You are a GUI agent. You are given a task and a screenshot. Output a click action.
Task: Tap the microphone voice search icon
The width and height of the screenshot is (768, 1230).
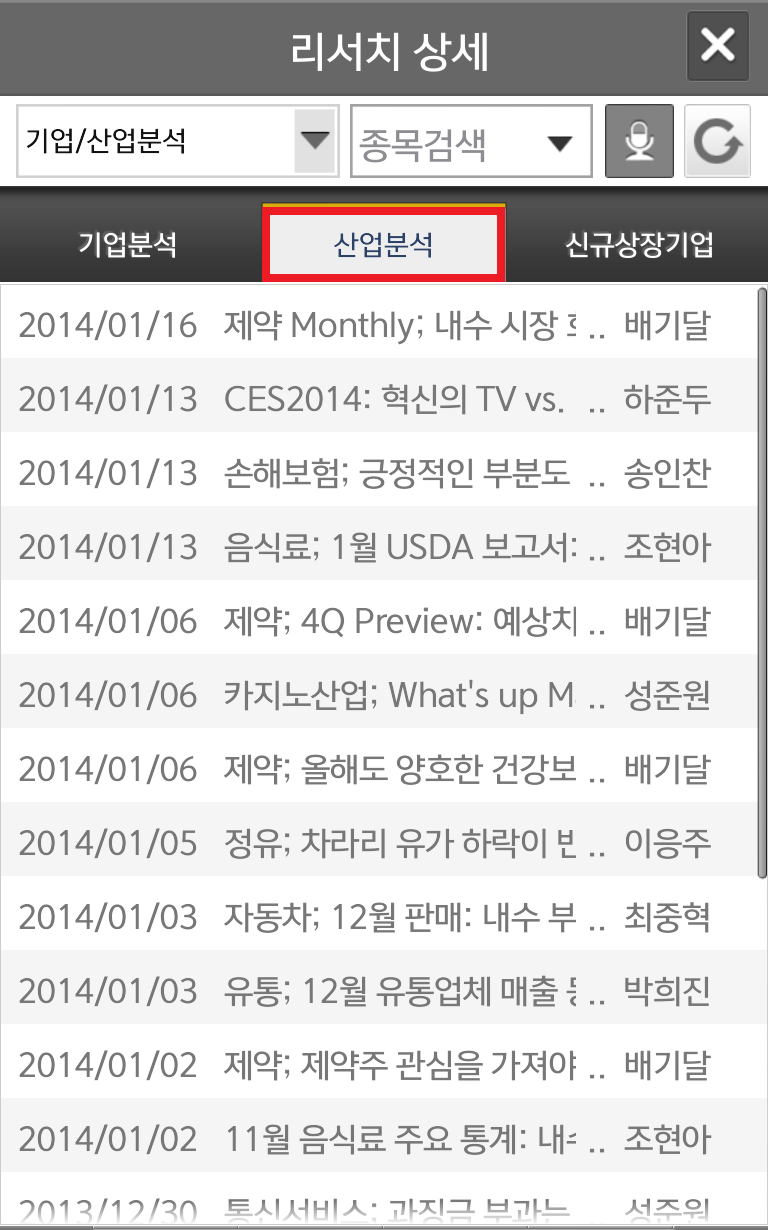[639, 141]
